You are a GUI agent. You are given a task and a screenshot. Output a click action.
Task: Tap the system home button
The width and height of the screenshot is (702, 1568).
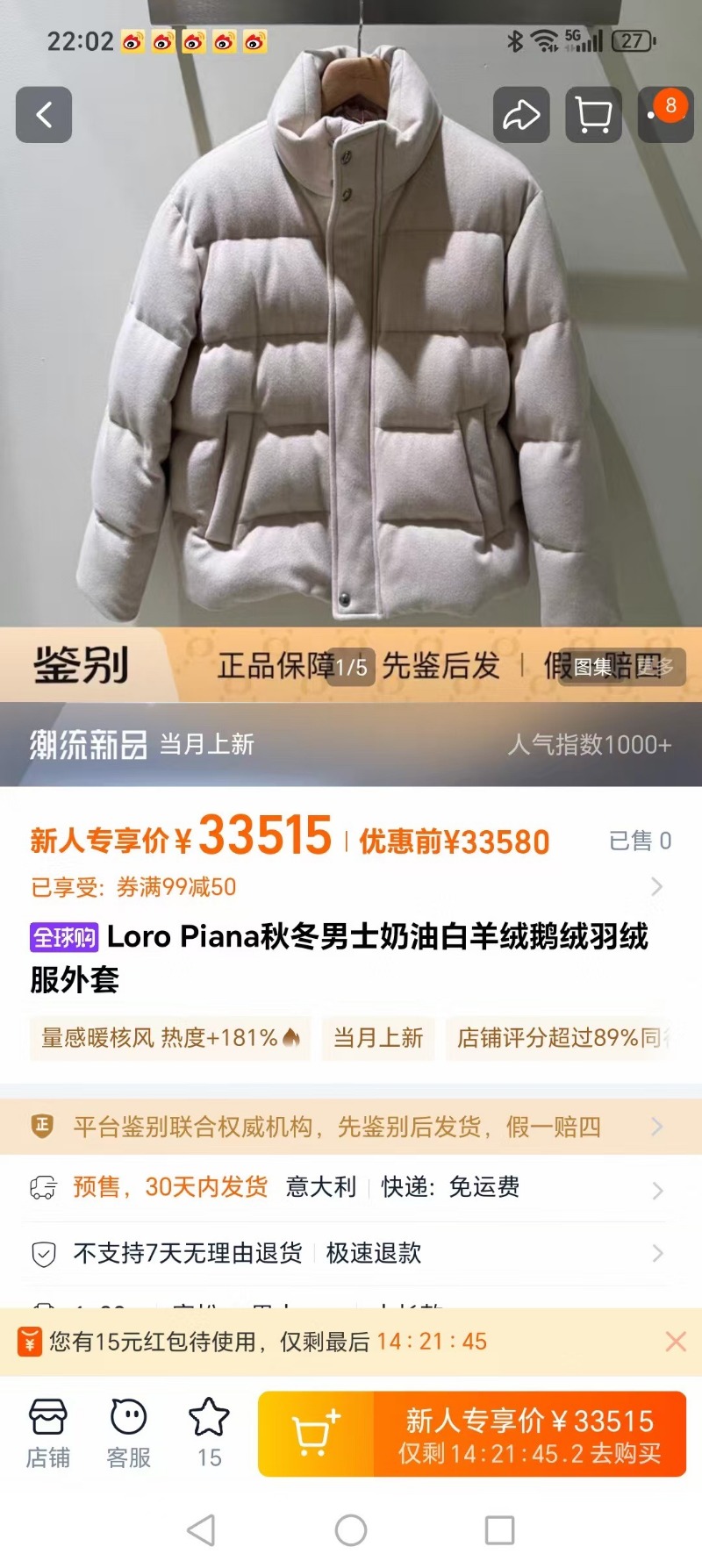coord(351,1530)
